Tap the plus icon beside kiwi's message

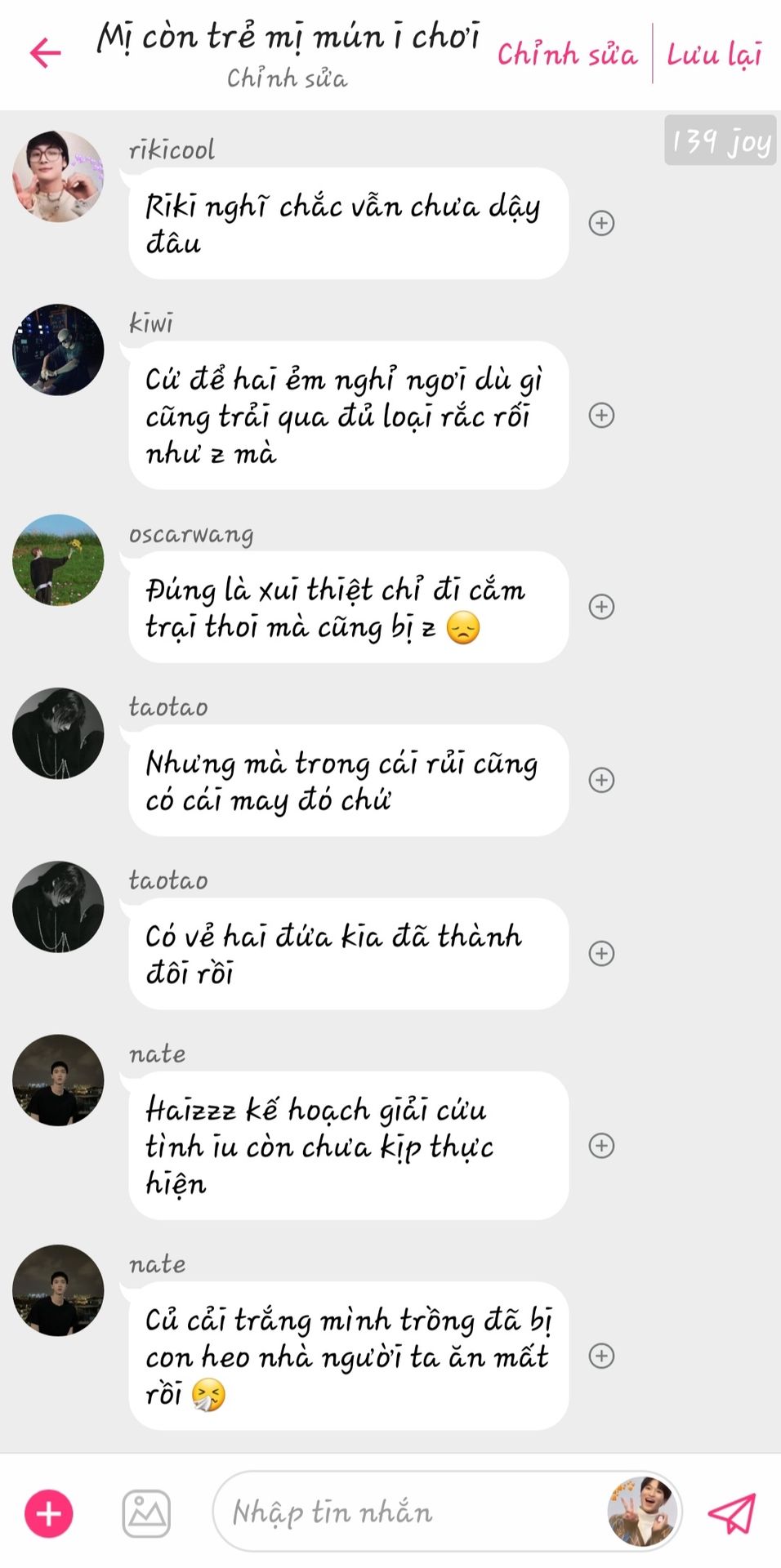(601, 415)
